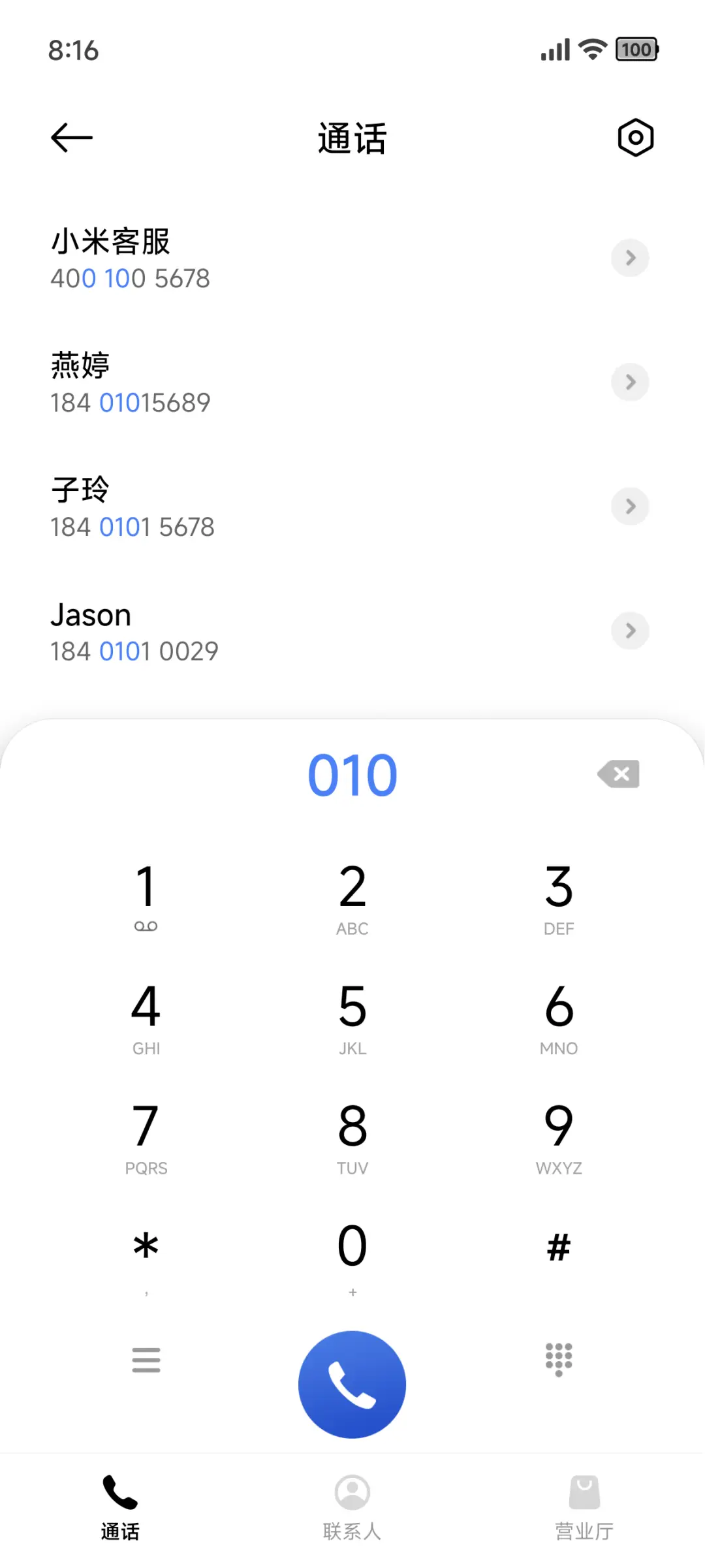Tap the backspace icon to delete a digit
Image resolution: width=705 pixels, height=1568 pixels.
click(618, 774)
